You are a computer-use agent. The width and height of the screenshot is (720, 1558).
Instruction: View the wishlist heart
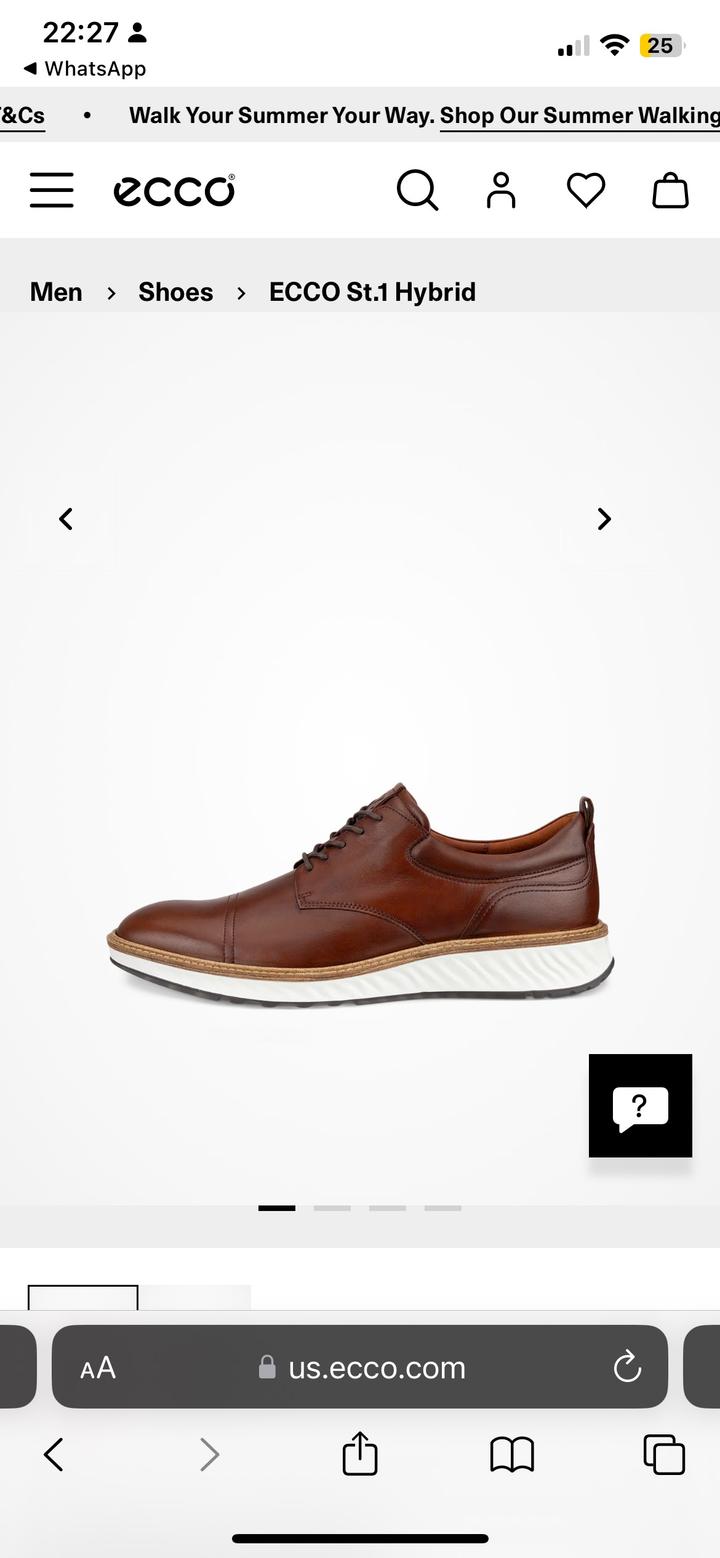[x=586, y=190]
